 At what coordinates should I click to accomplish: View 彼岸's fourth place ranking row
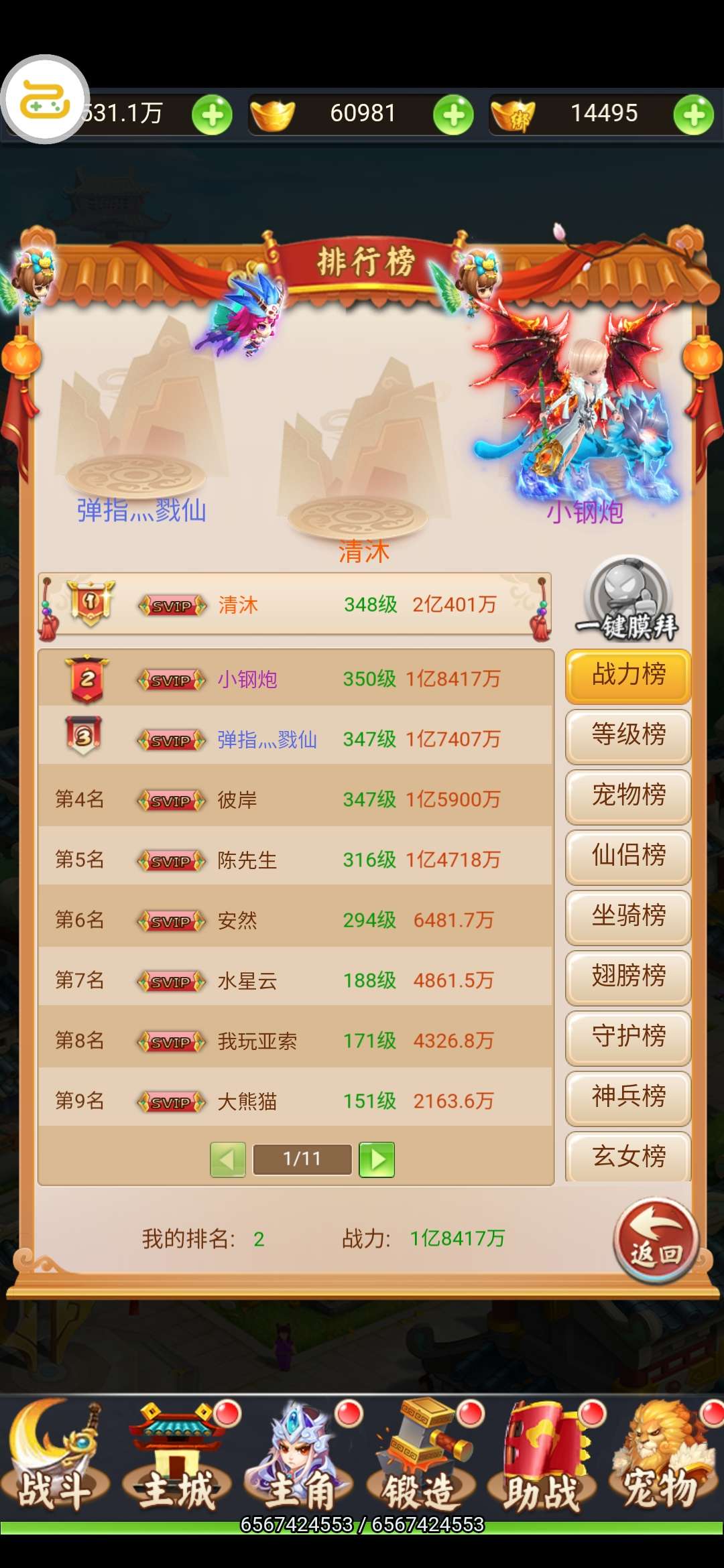295,799
